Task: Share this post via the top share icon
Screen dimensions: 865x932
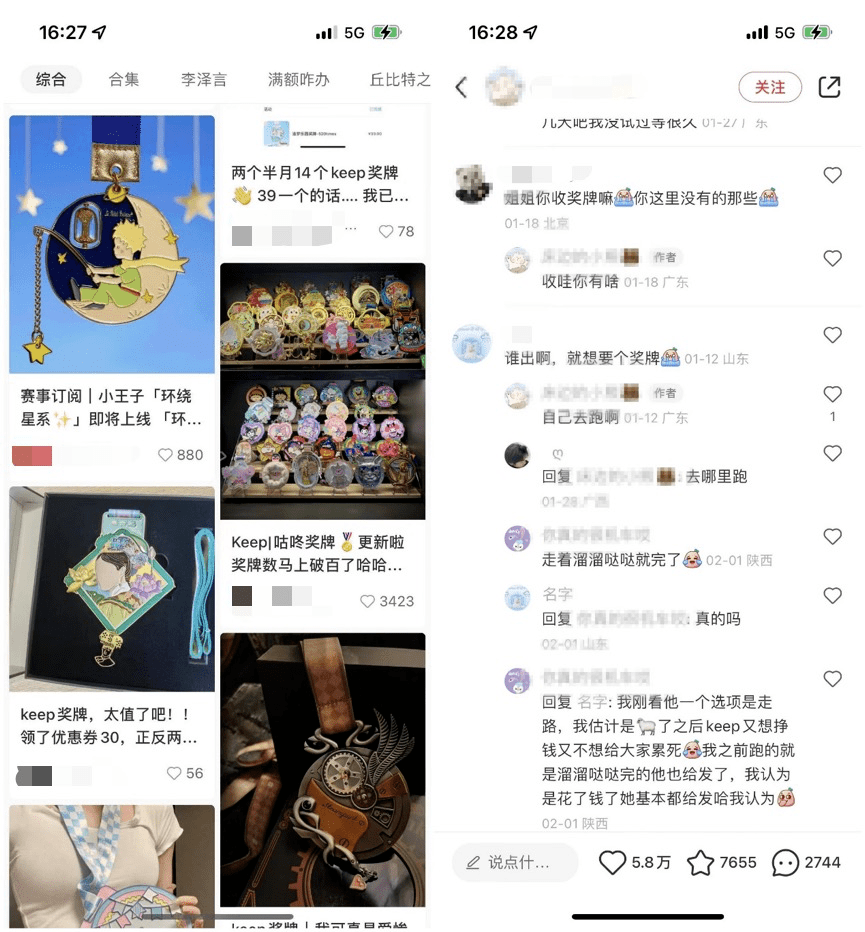Action: pos(829,87)
